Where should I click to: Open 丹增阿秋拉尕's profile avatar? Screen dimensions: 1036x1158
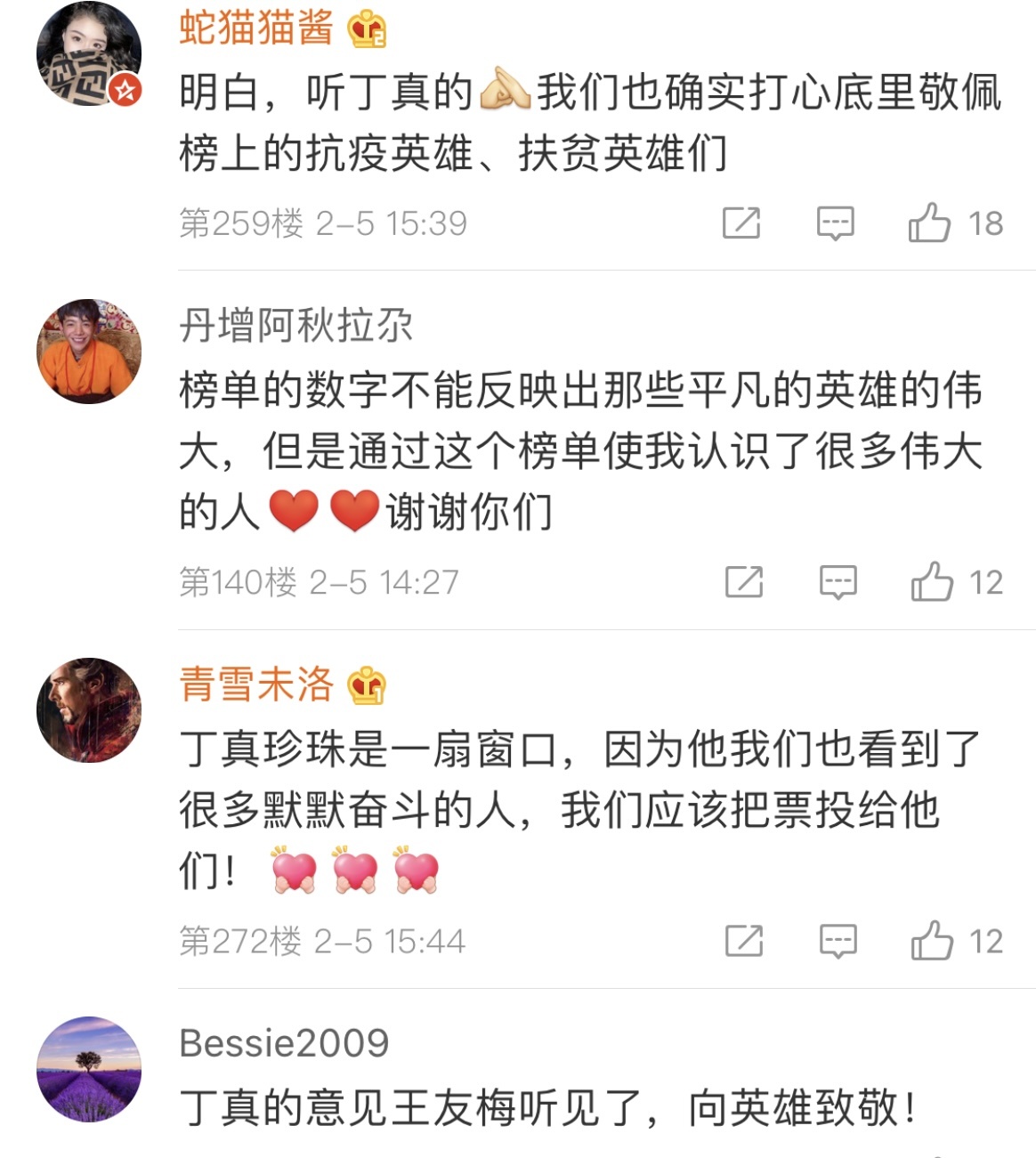point(88,352)
